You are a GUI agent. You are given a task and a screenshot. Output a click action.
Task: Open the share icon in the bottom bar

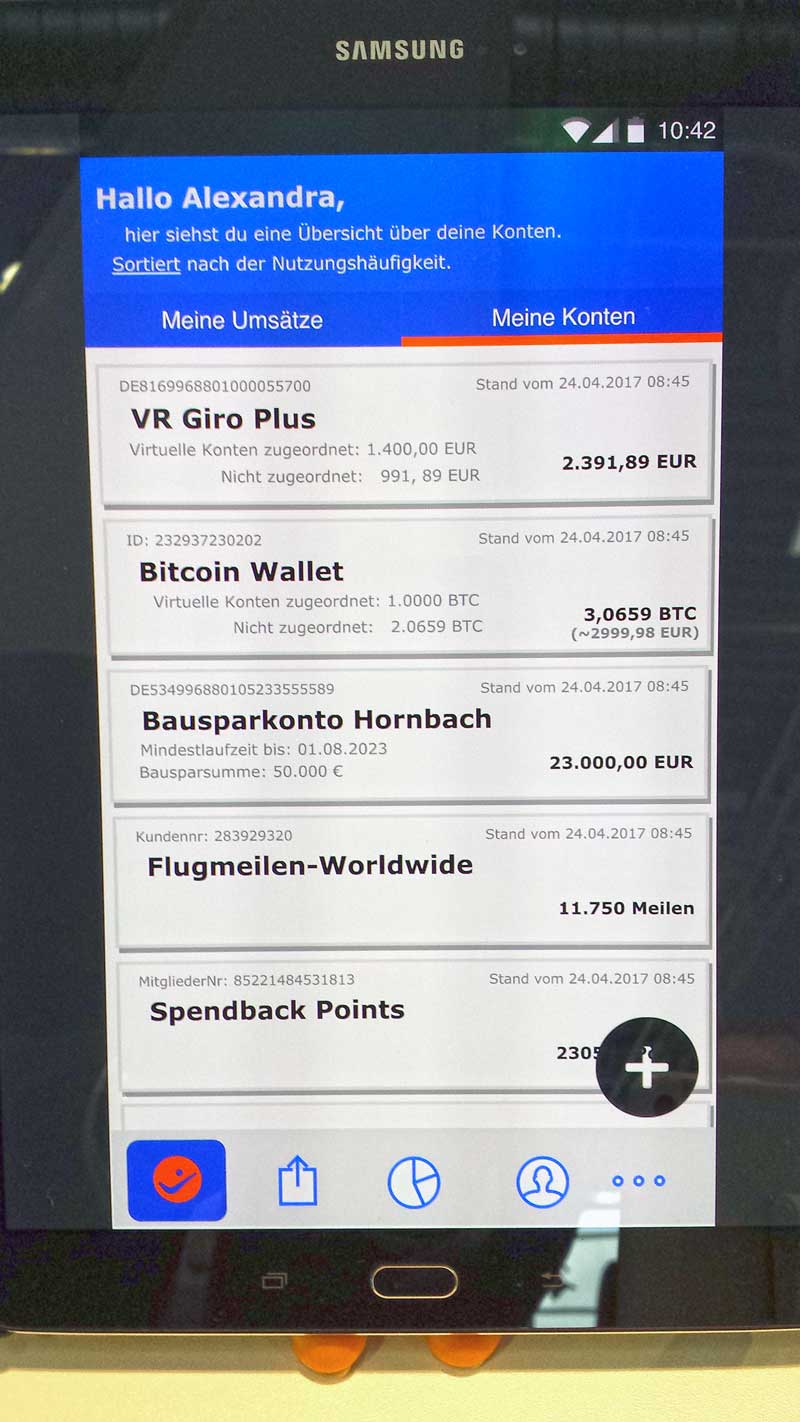pos(297,1181)
